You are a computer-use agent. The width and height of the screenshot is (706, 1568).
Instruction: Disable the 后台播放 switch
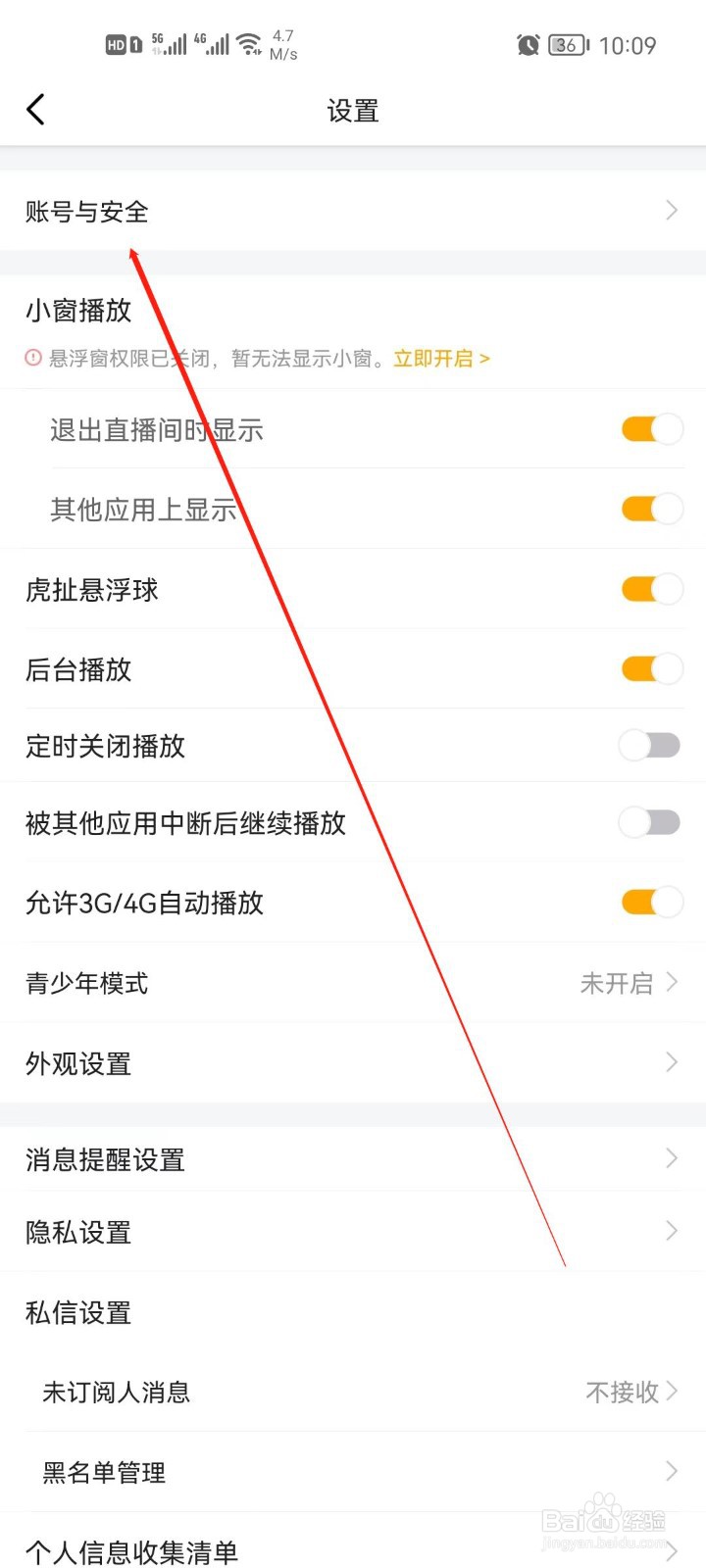650,669
